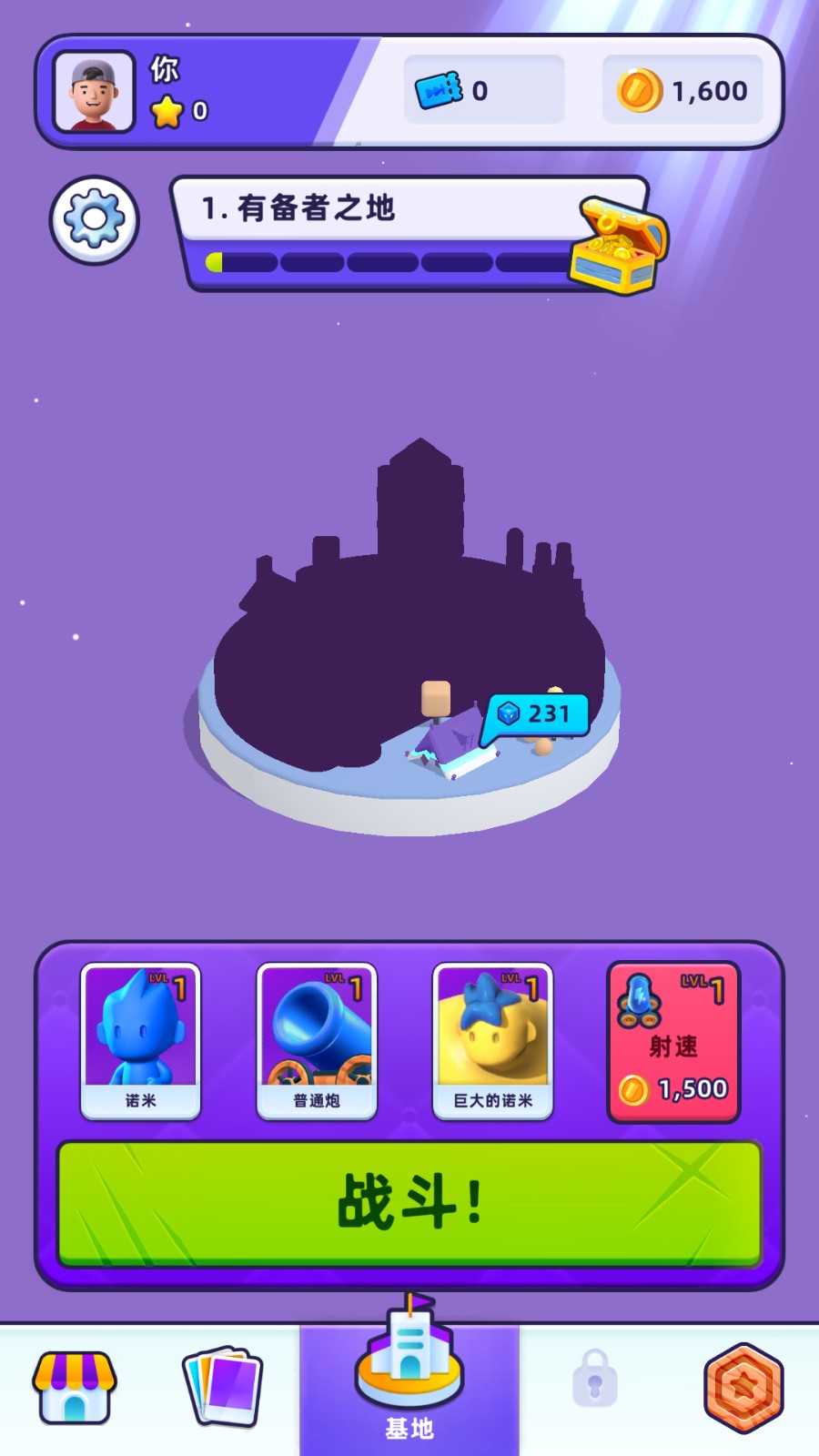Open the player profile avatar

[94, 92]
